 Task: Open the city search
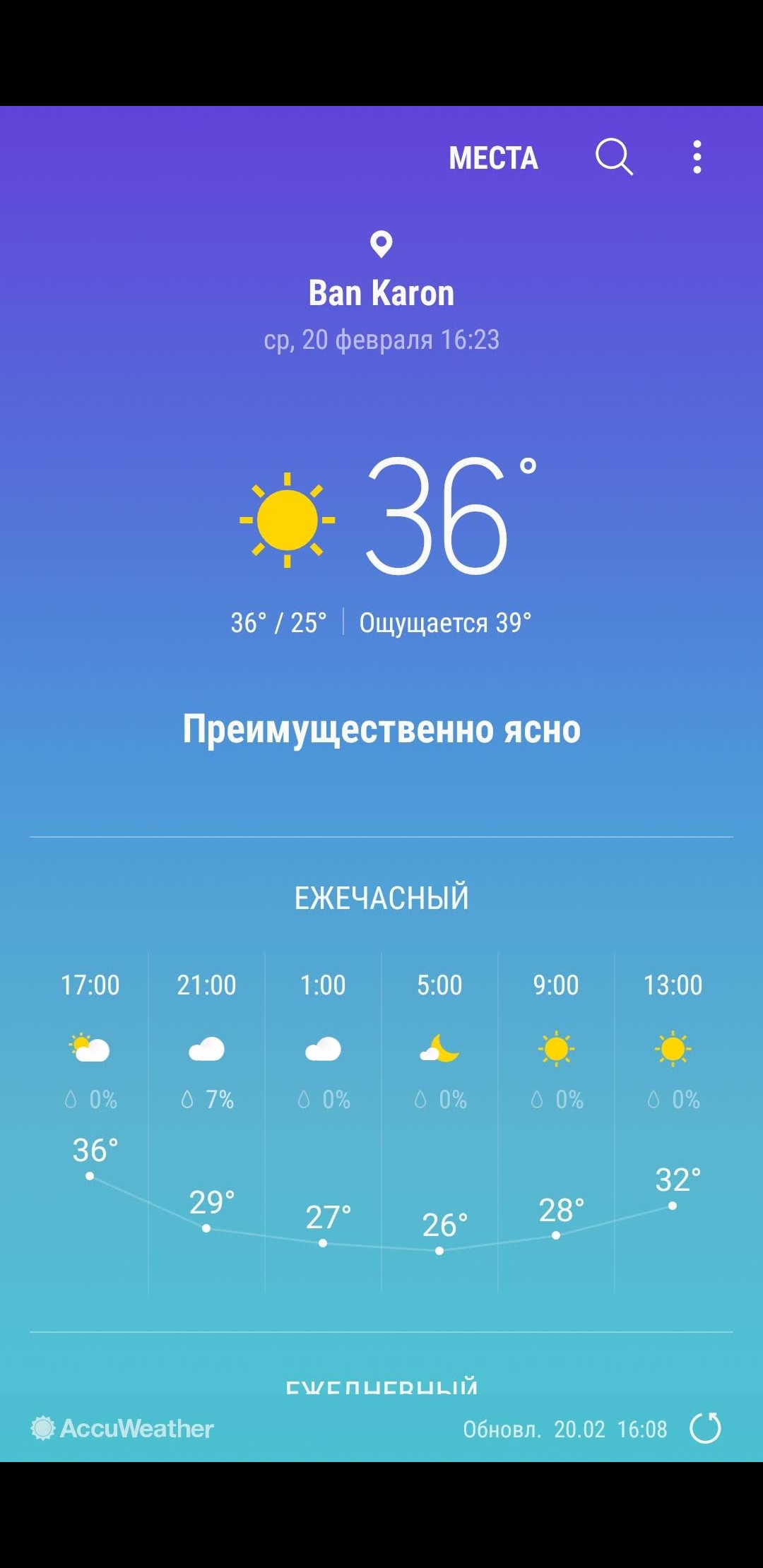pyautogui.click(x=613, y=157)
